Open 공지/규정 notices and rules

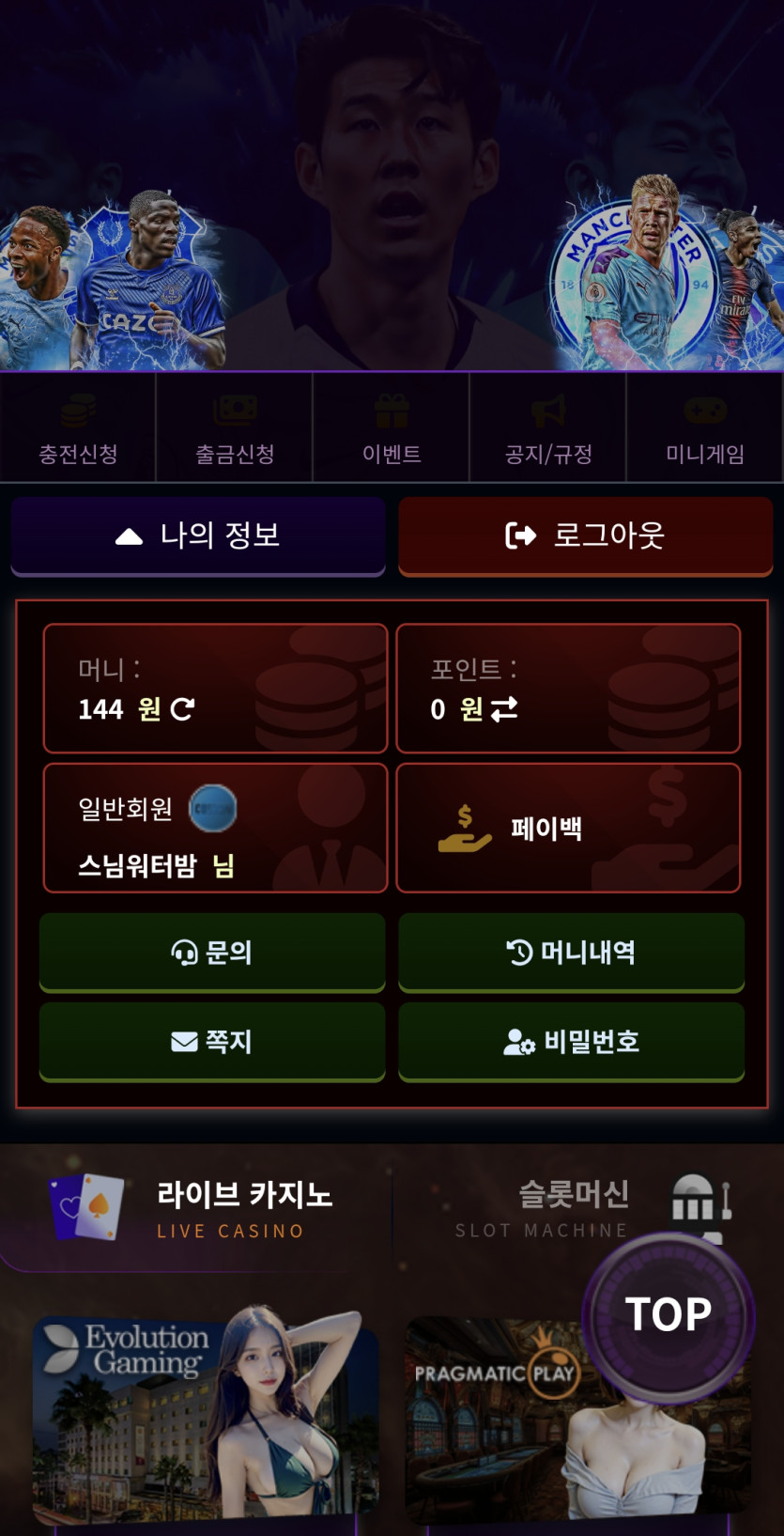coord(548,428)
